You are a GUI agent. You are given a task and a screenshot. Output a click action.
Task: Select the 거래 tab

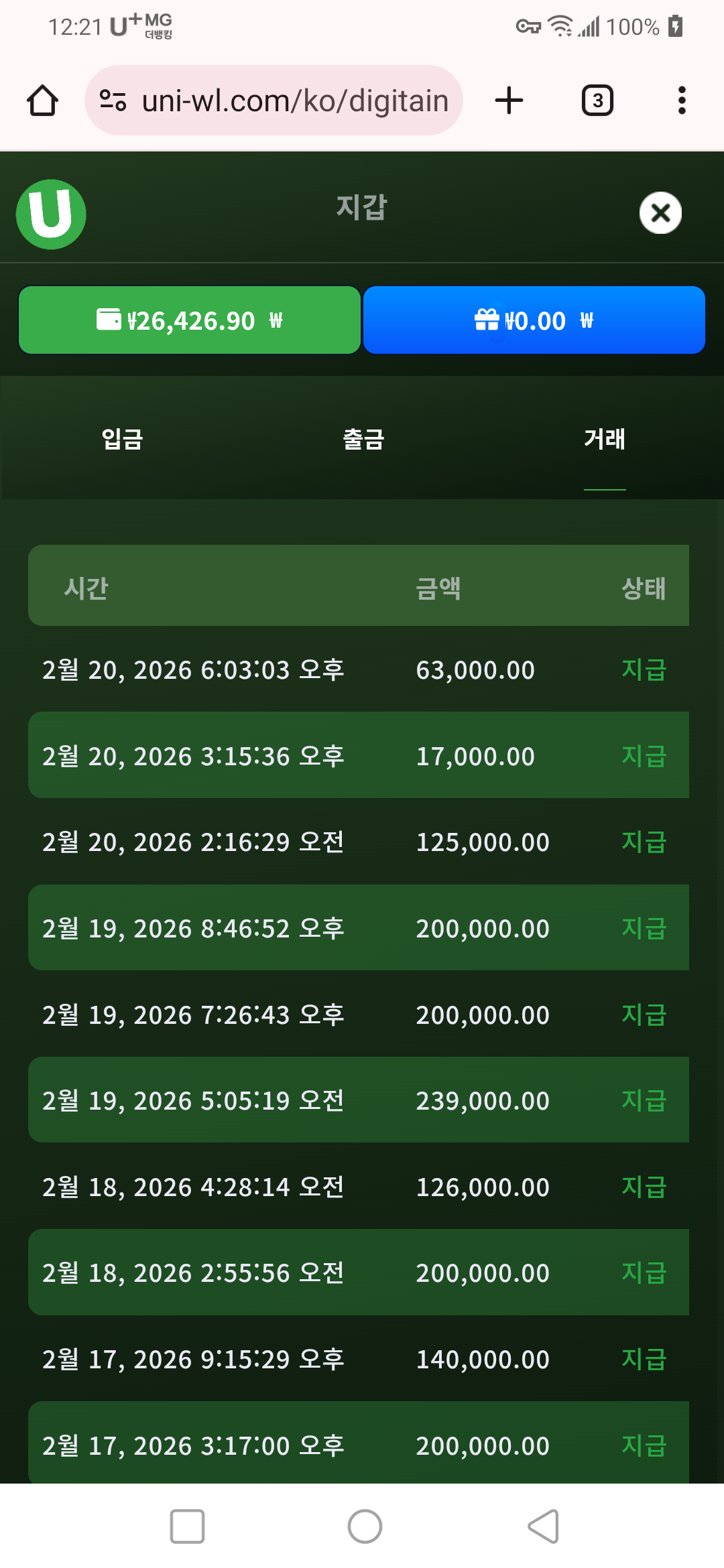(605, 439)
